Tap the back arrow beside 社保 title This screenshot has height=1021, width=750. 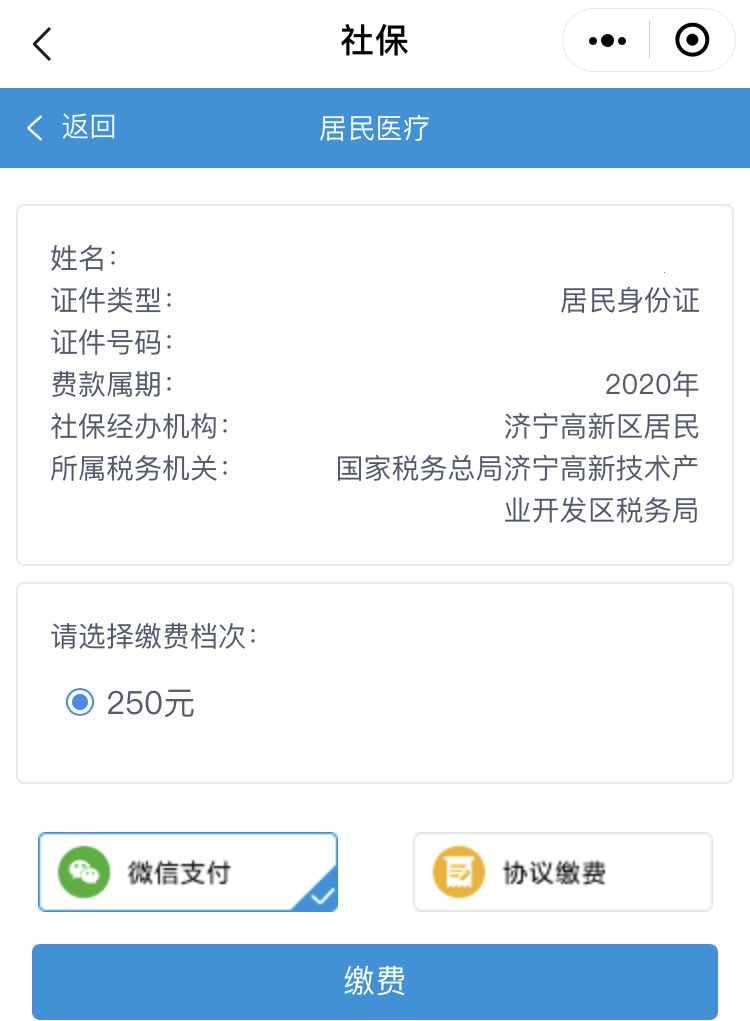tap(42, 44)
